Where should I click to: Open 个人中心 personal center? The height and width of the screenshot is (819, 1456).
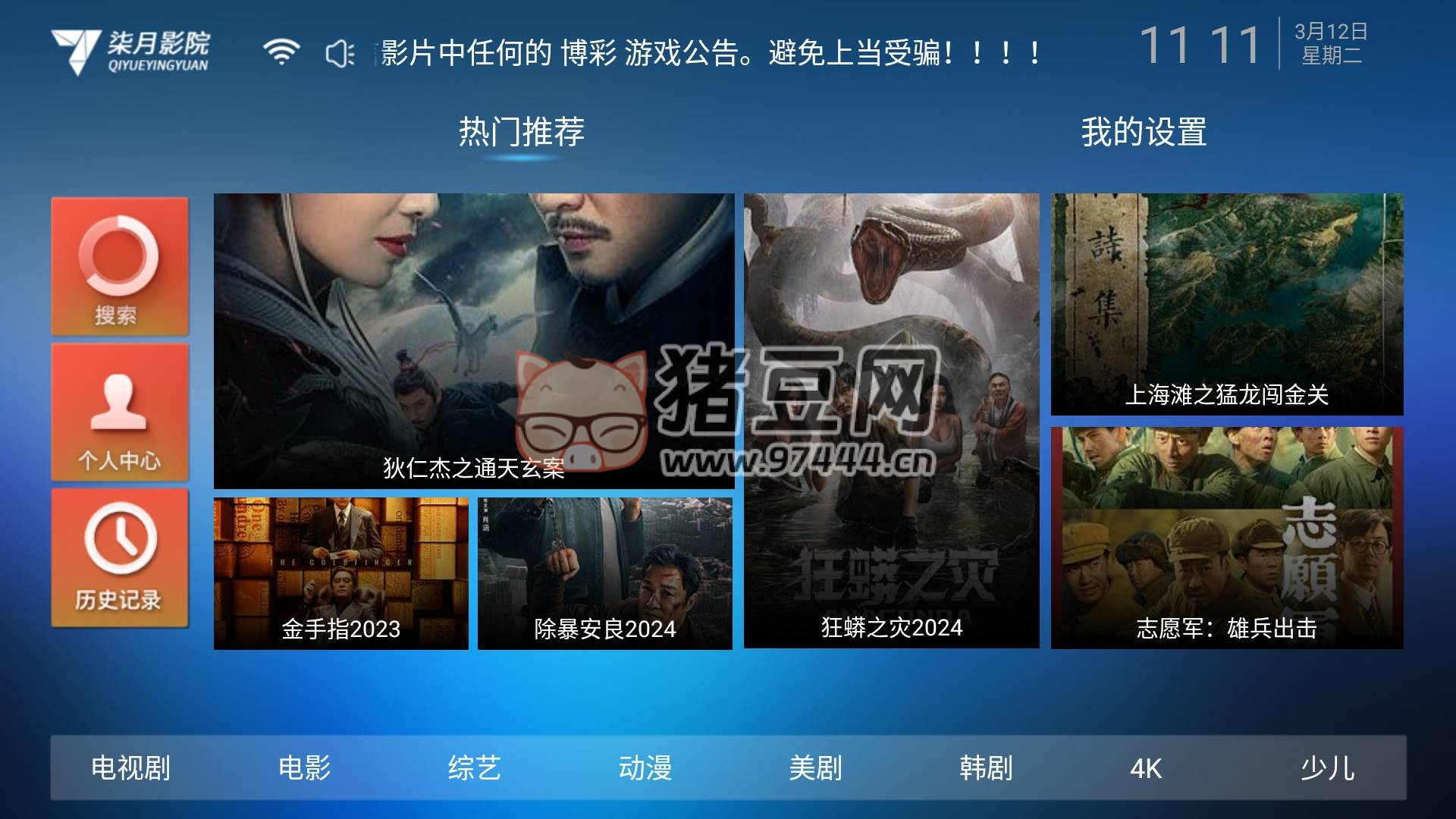pyautogui.click(x=120, y=412)
